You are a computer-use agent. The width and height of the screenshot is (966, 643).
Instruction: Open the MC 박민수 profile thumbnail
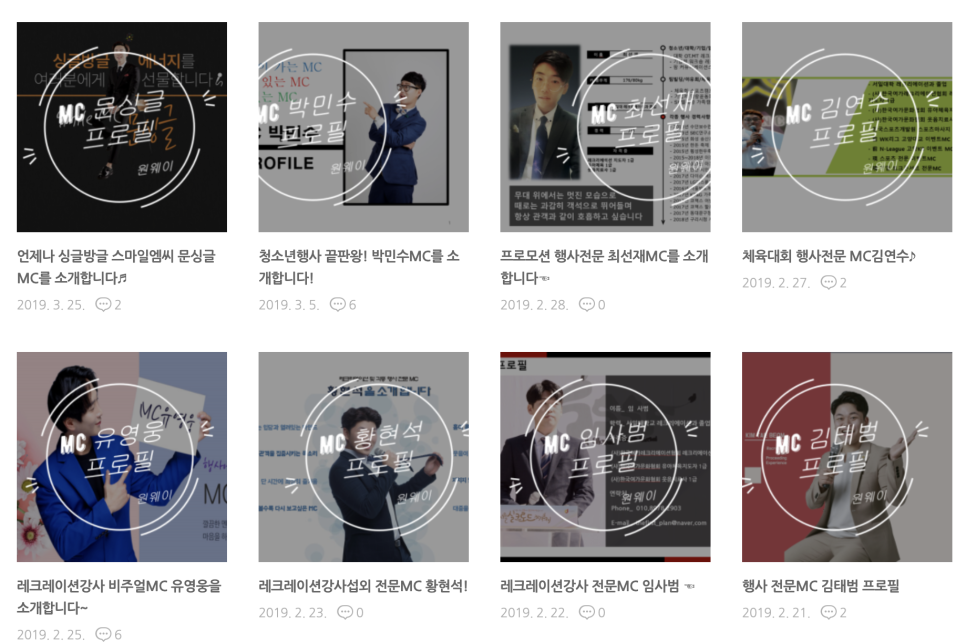click(363, 127)
